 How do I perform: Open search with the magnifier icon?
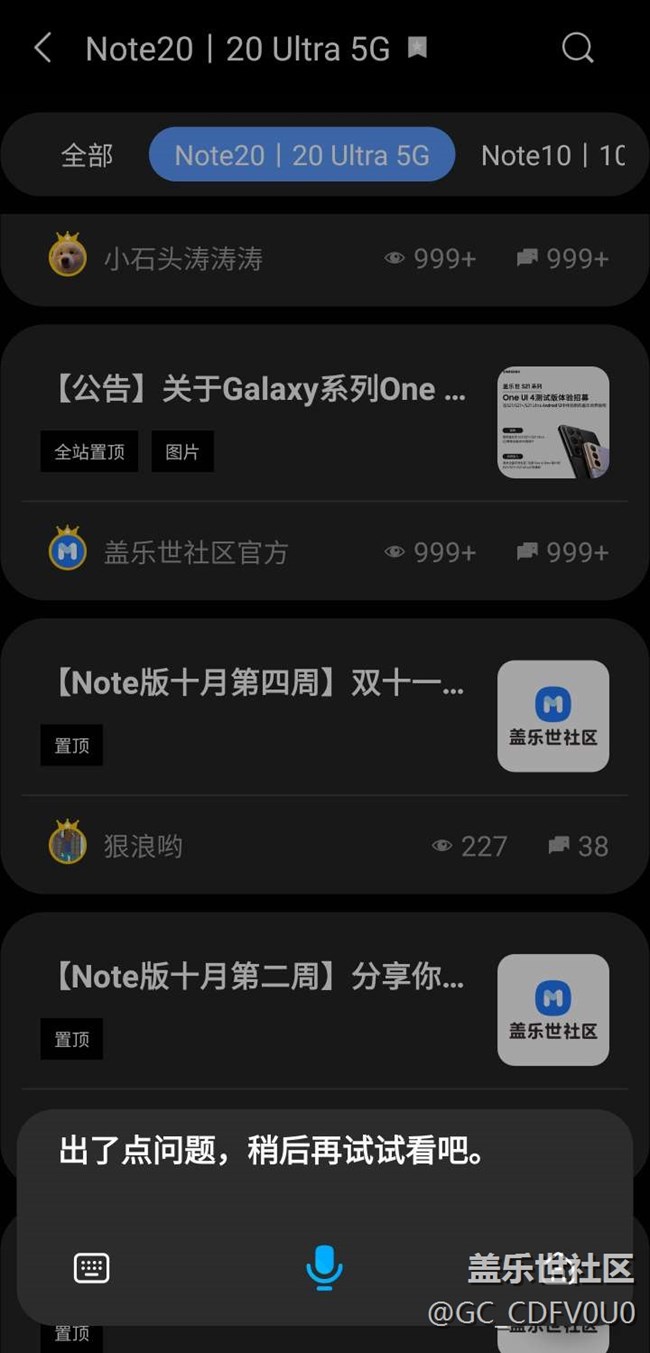[x=578, y=47]
